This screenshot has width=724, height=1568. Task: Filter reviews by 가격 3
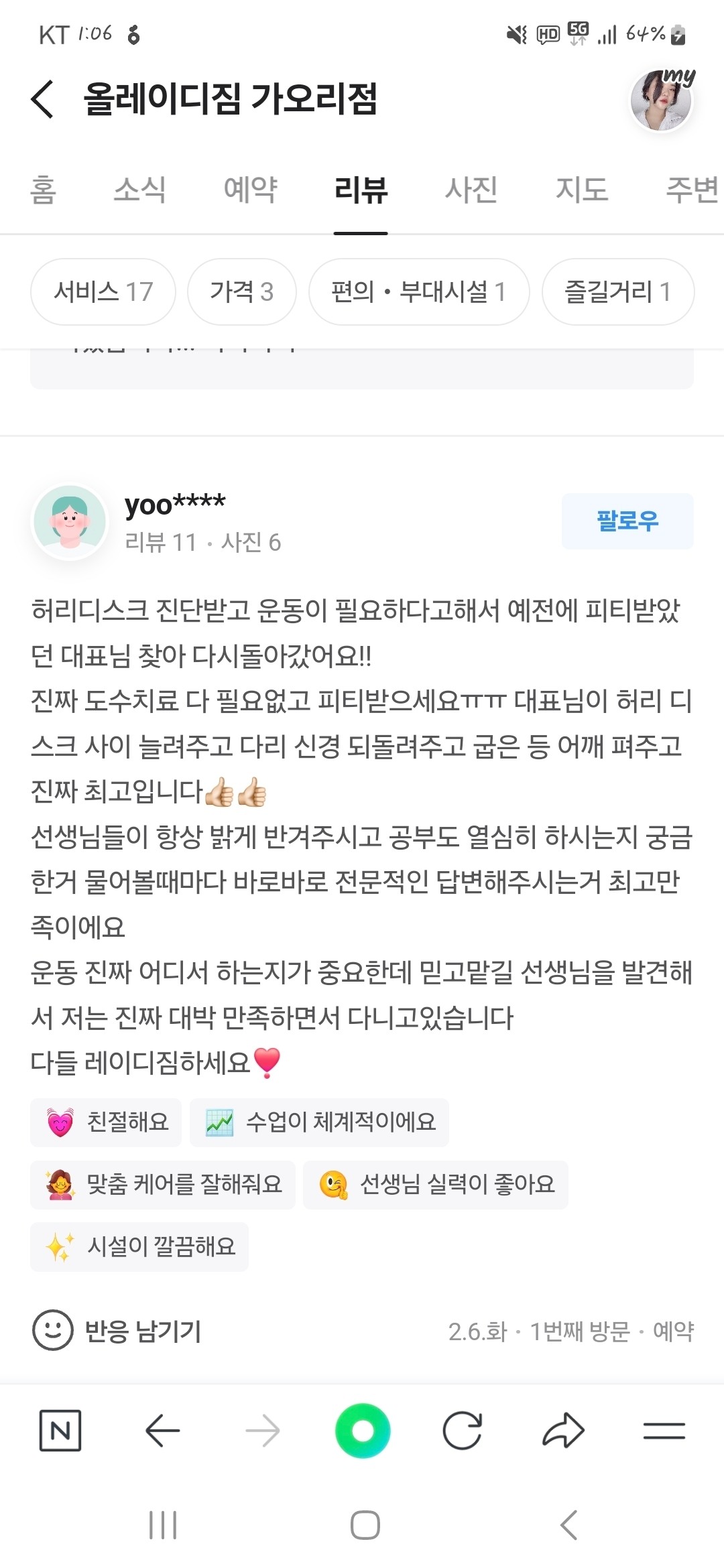241,291
